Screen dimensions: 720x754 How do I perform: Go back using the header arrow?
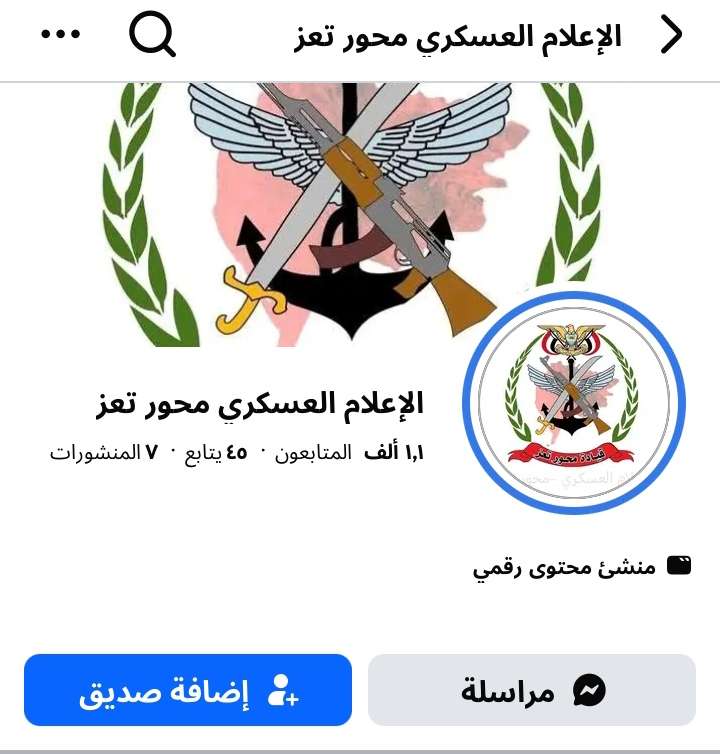coord(672,36)
